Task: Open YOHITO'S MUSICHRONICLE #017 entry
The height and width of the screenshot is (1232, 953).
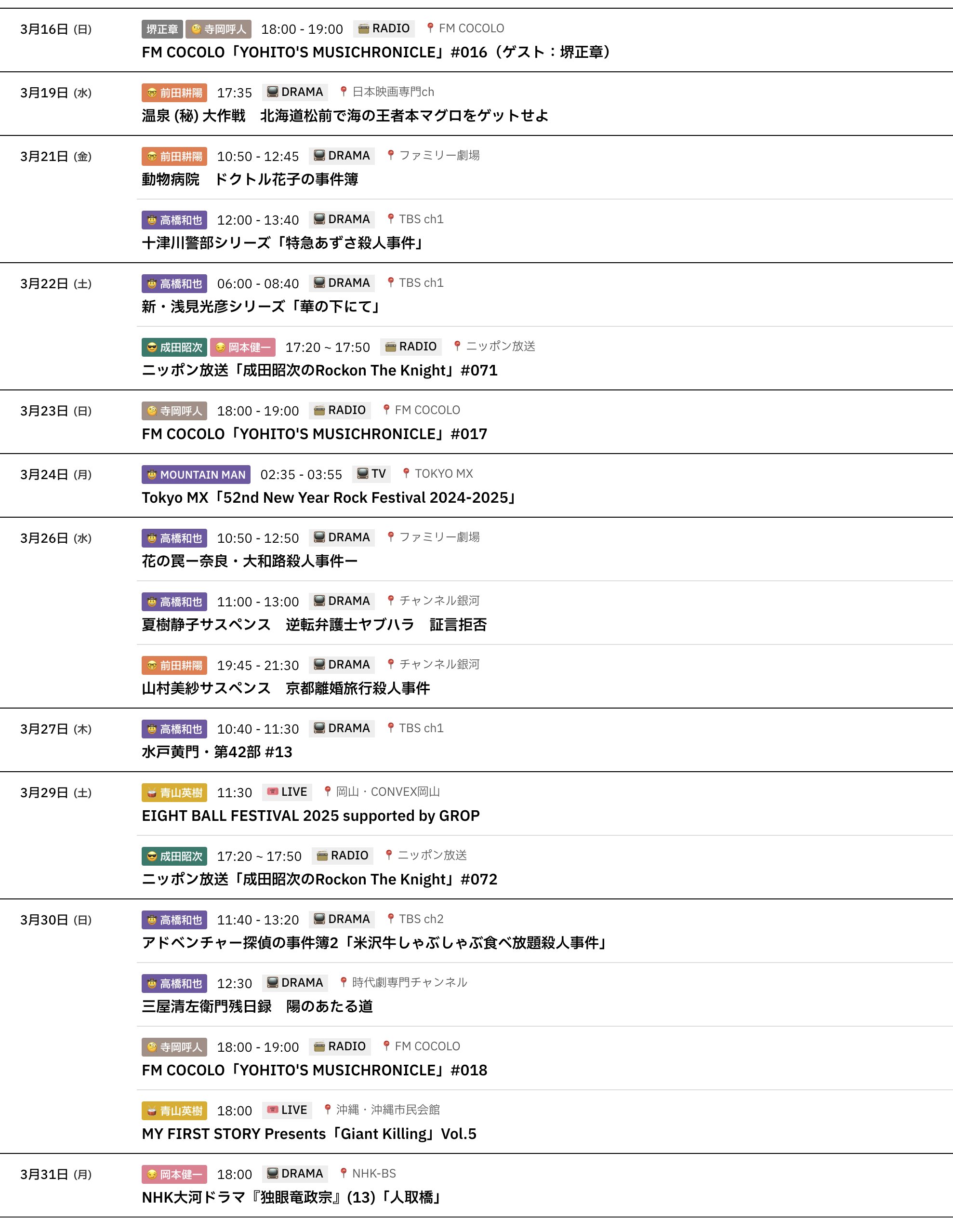Action: (x=314, y=434)
